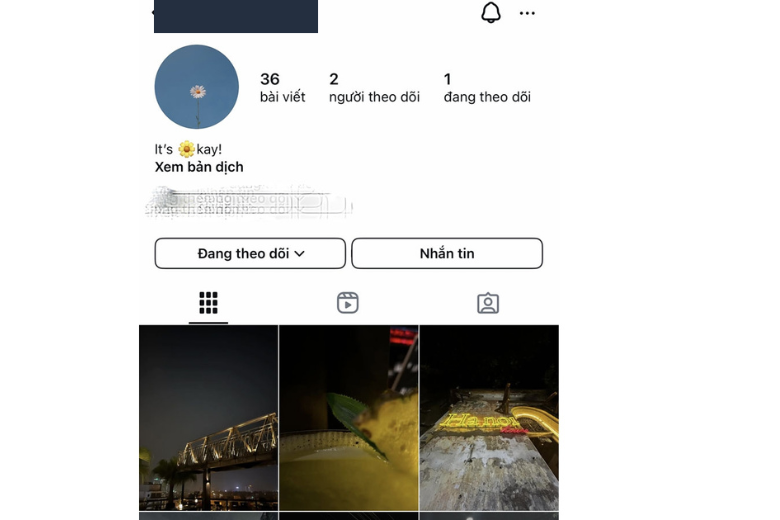View the profile picture

197,87
